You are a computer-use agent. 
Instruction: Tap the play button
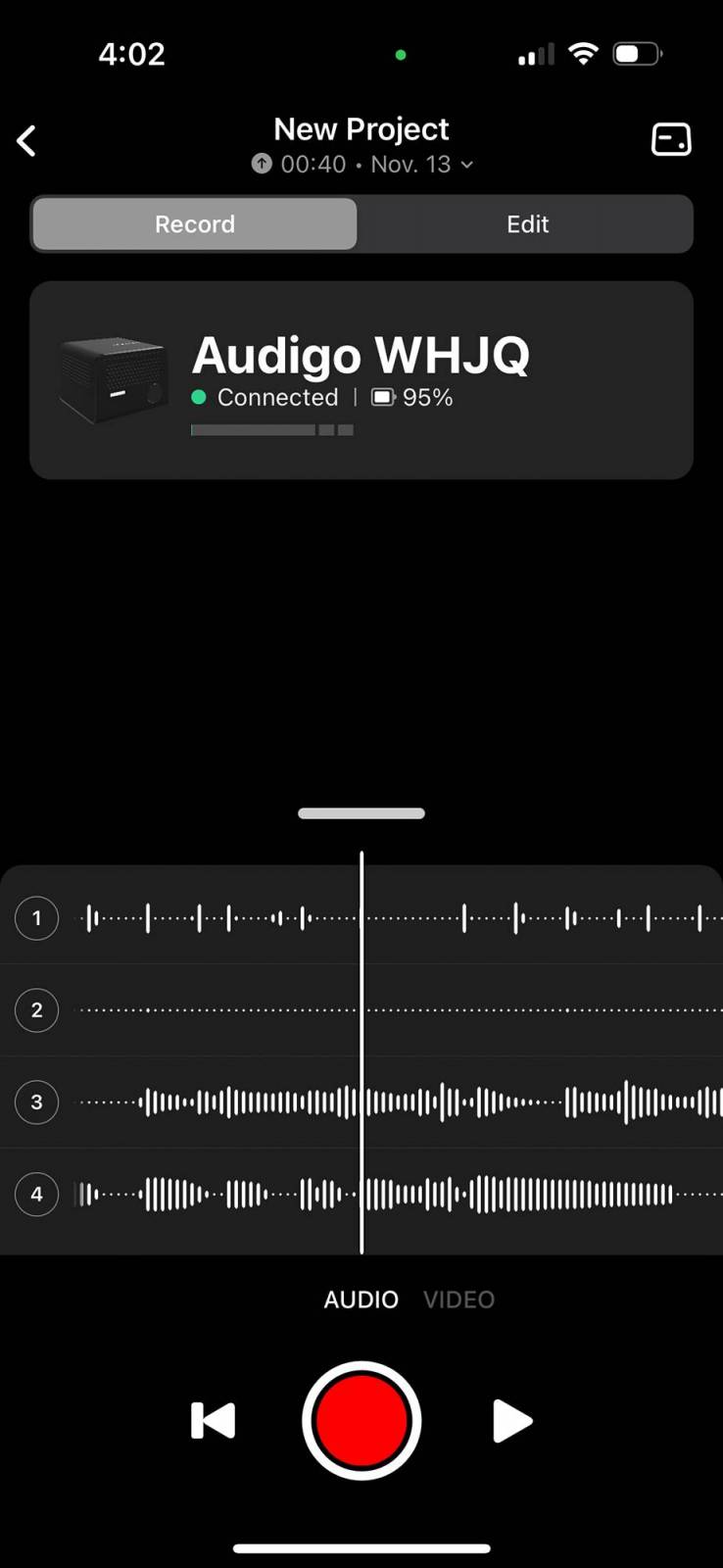[x=511, y=1420]
